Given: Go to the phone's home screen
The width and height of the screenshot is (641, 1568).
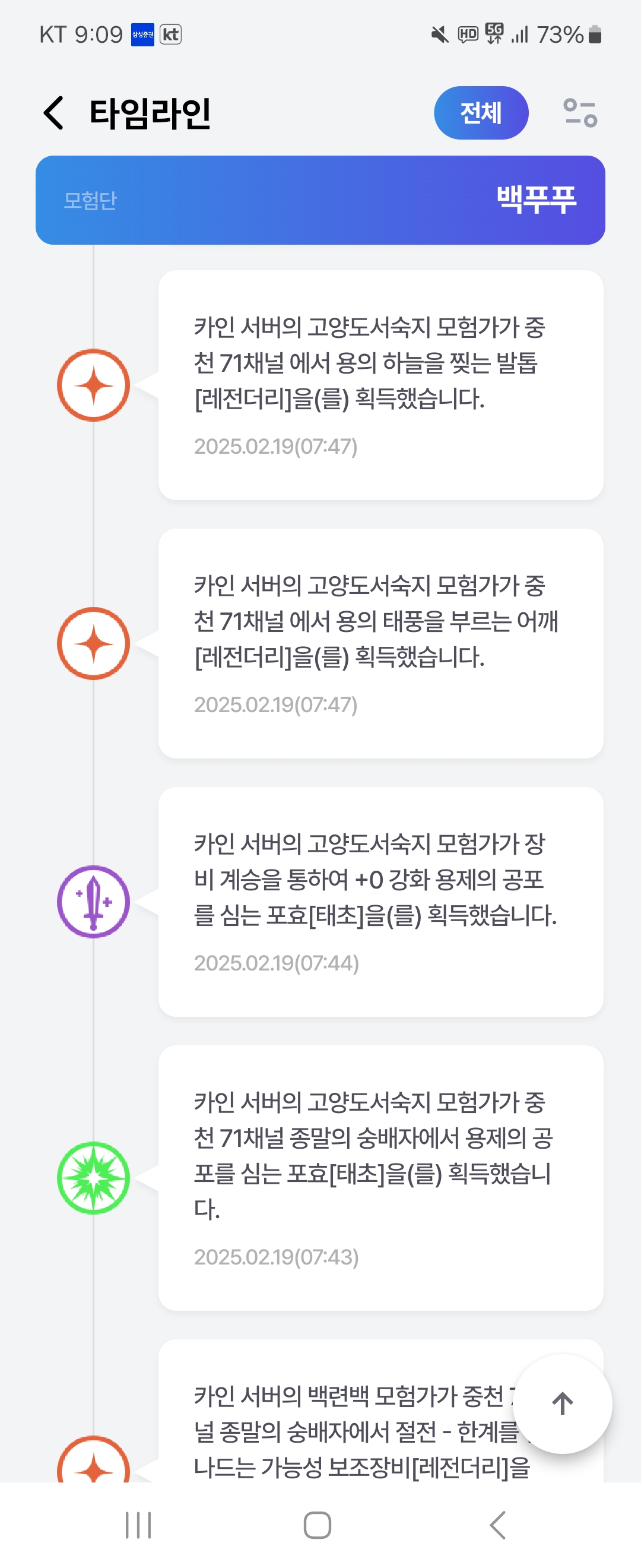Looking at the screenshot, I should click(x=318, y=1525).
